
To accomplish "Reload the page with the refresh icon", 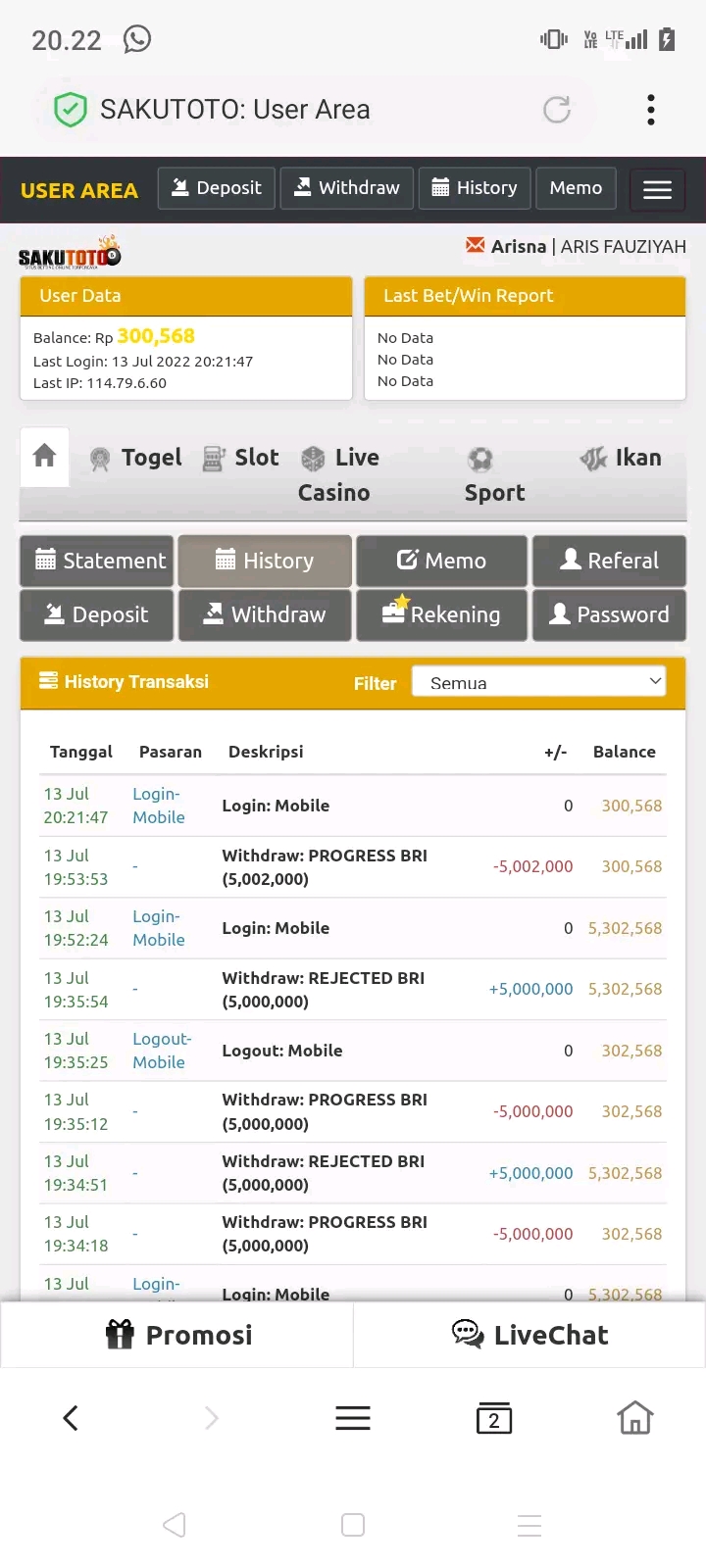I will [x=557, y=110].
